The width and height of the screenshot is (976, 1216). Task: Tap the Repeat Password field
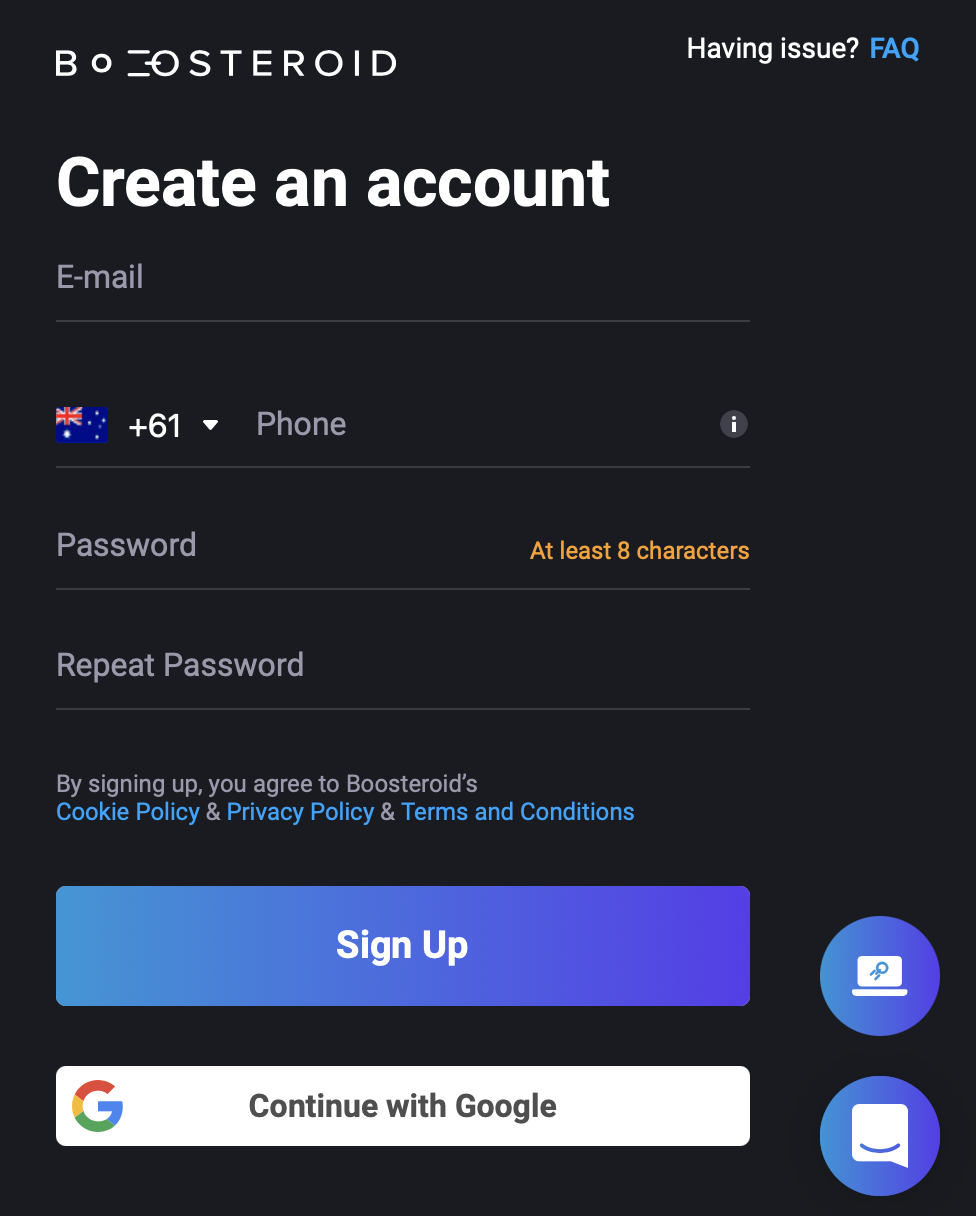(402, 667)
